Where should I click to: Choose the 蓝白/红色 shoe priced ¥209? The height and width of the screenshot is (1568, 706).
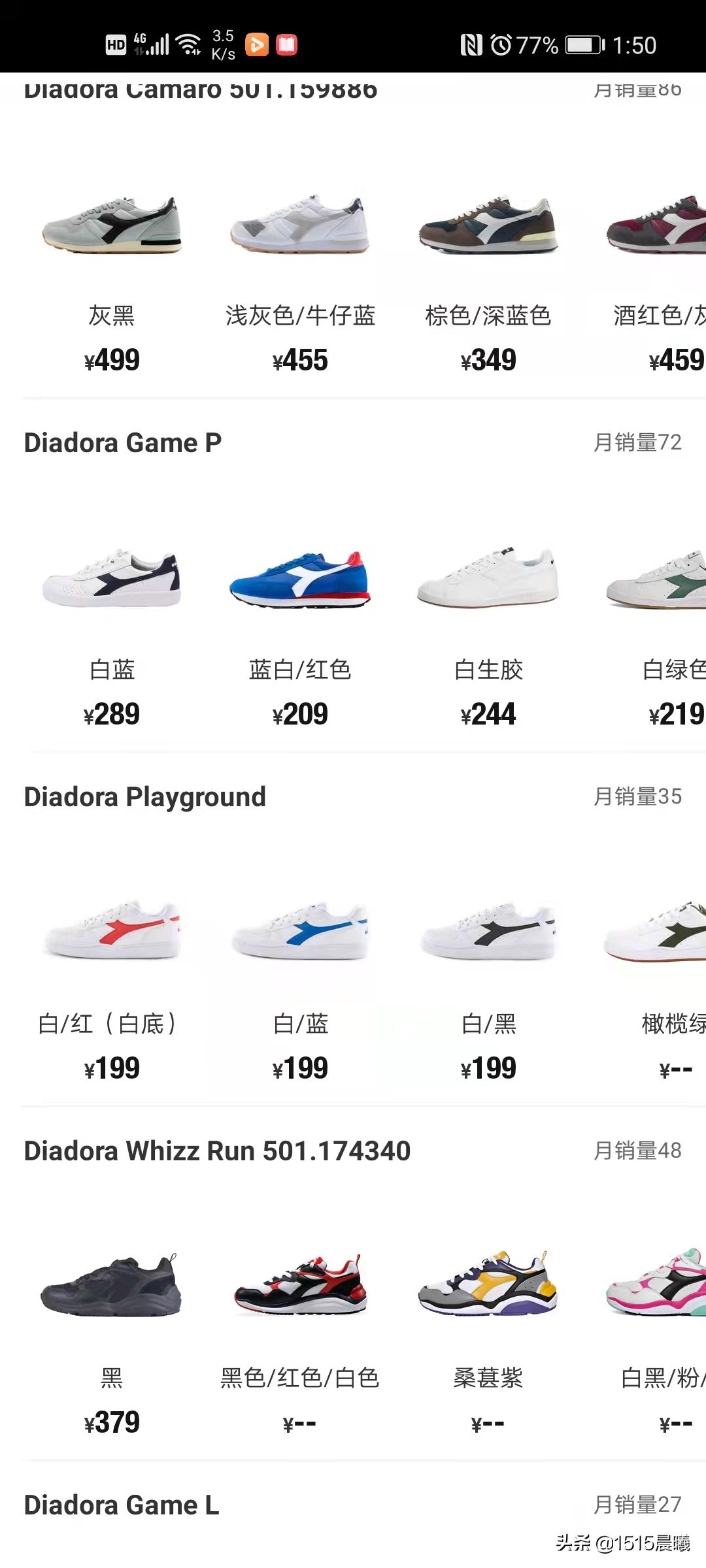point(300,580)
